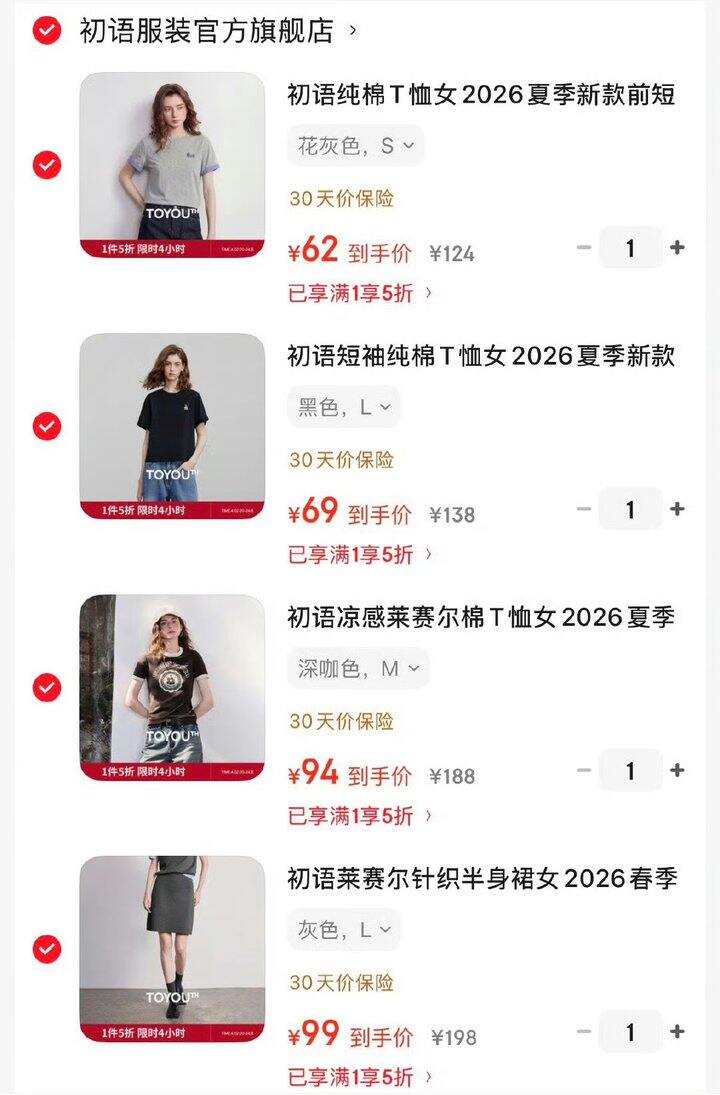Uncheck the 初语凉感莱赛尔棉T恤女 item

(x=47, y=688)
